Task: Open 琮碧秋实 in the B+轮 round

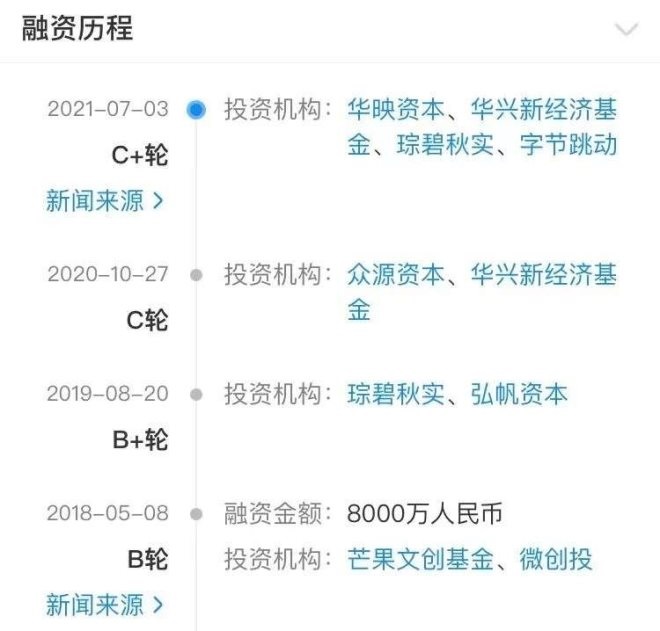Action: pos(395,394)
